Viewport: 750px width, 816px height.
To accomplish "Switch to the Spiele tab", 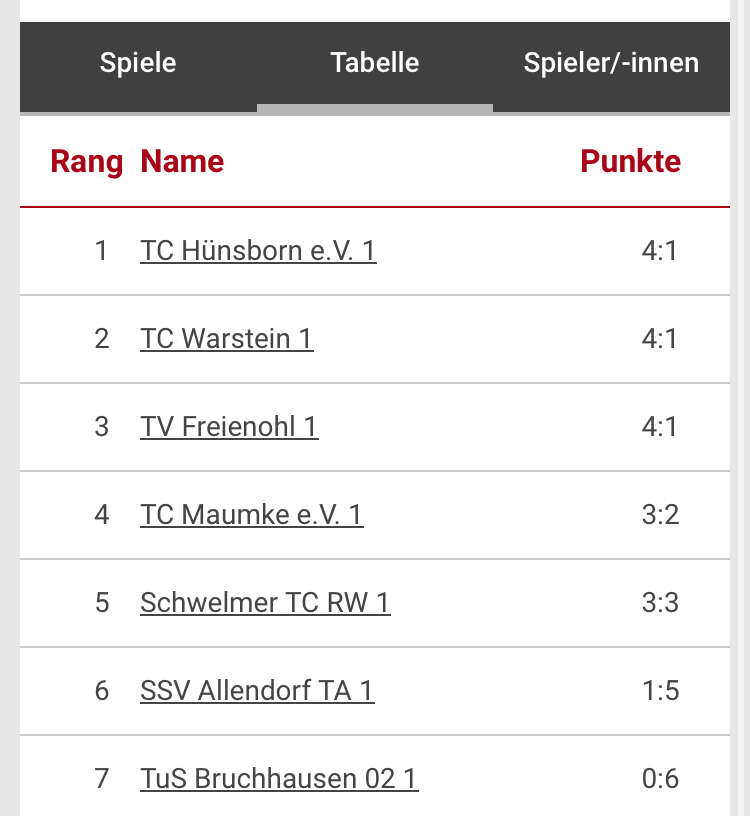I will [x=138, y=63].
